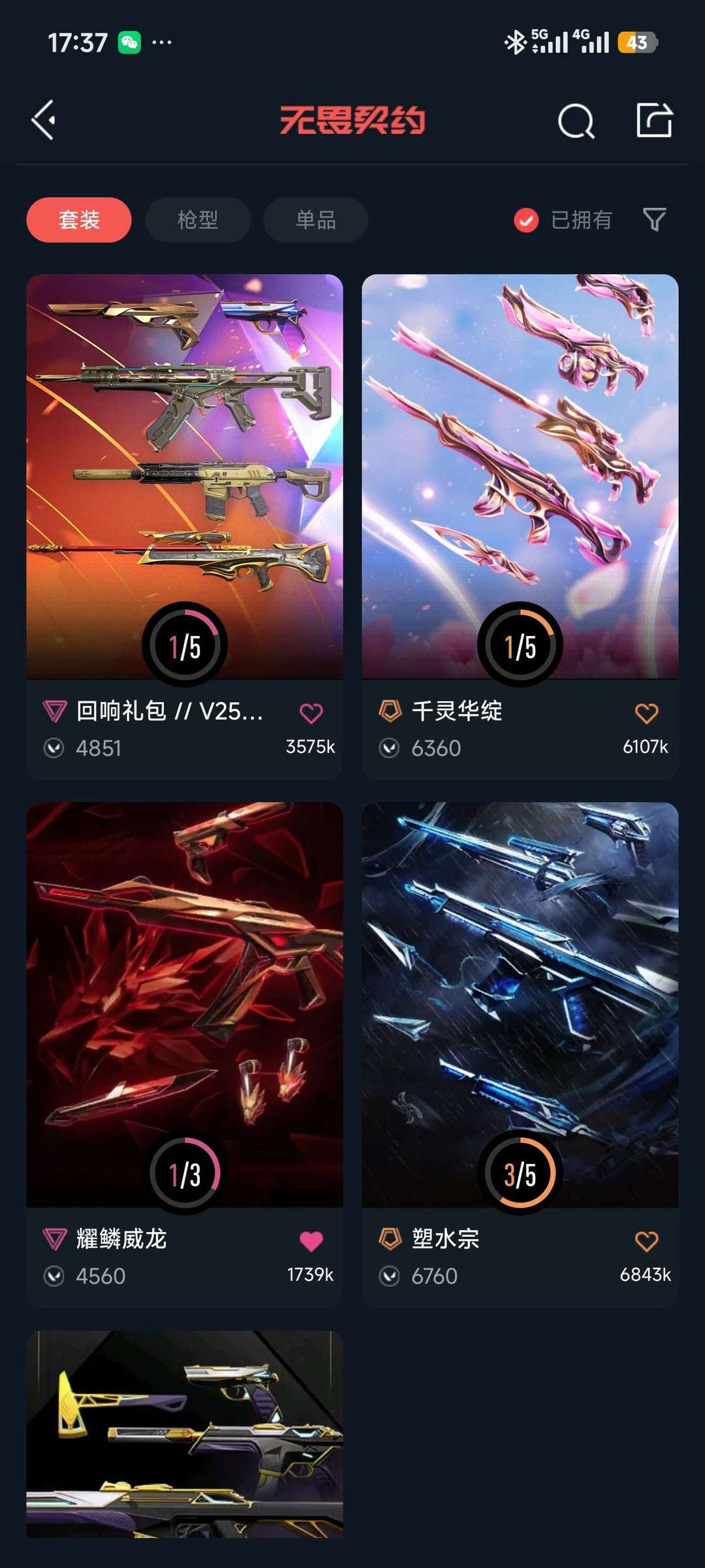Open the purple-gold weapon bundle at bottom
Image resolution: width=705 pixels, height=1568 pixels.
pos(185,1434)
